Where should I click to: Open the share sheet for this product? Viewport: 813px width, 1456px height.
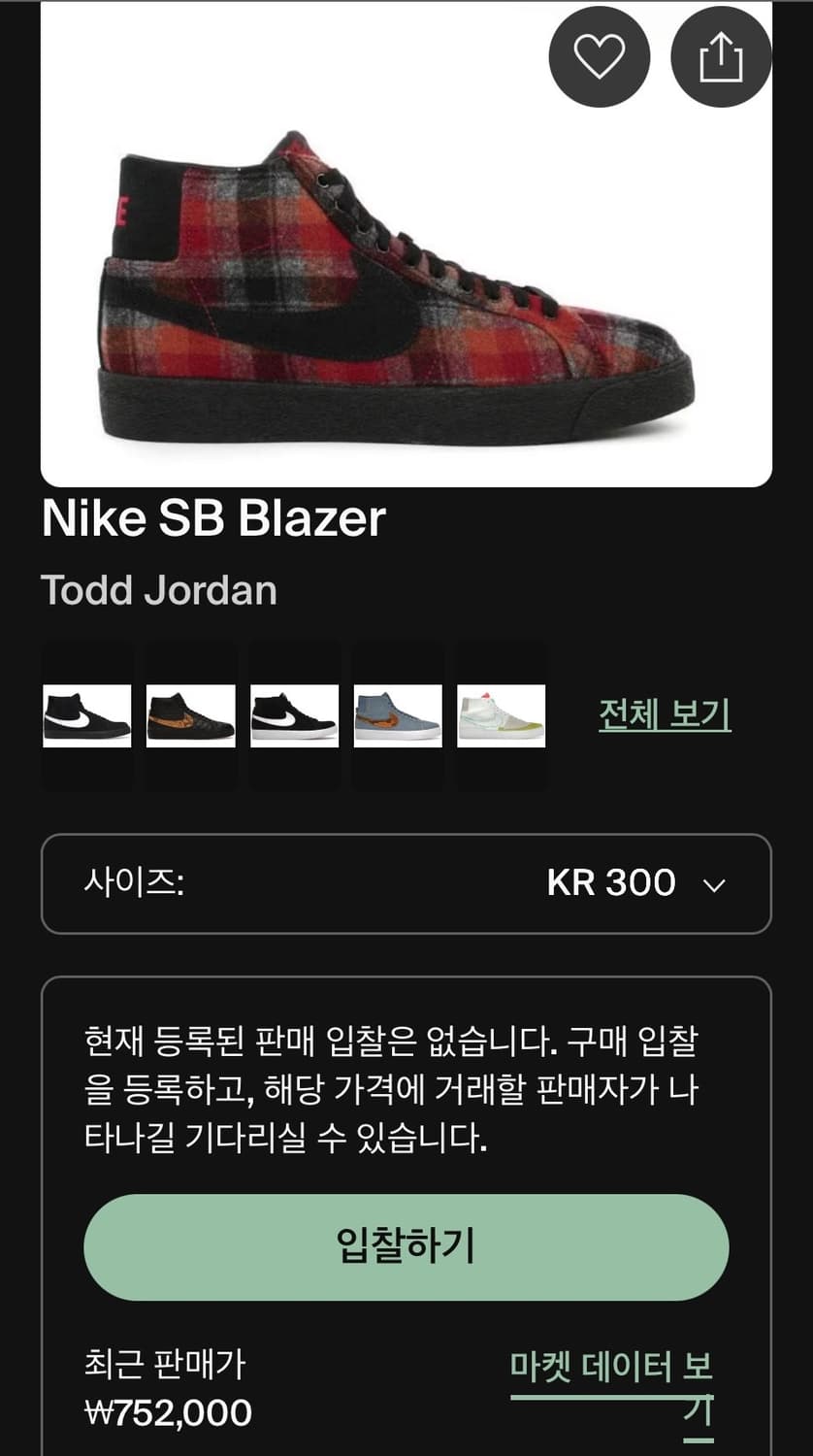tap(721, 56)
